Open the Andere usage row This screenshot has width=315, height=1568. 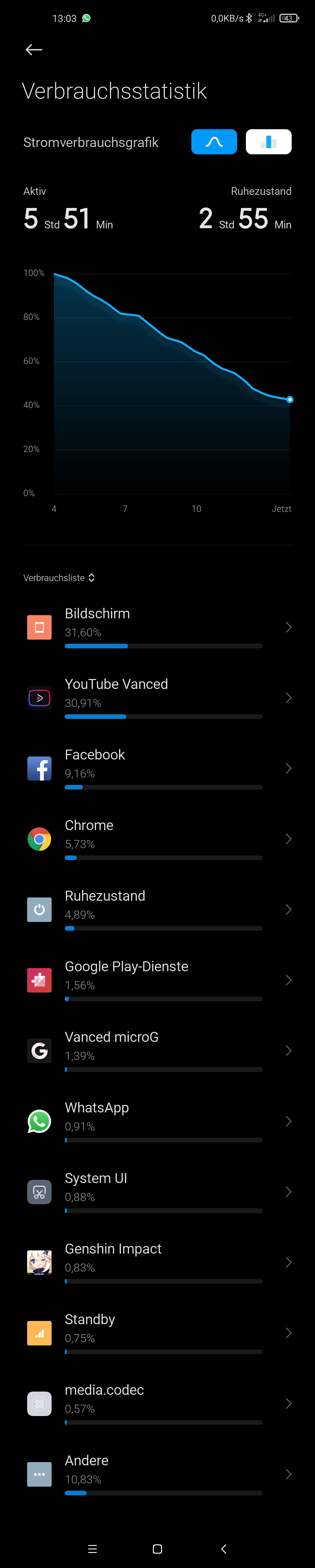[157, 1474]
